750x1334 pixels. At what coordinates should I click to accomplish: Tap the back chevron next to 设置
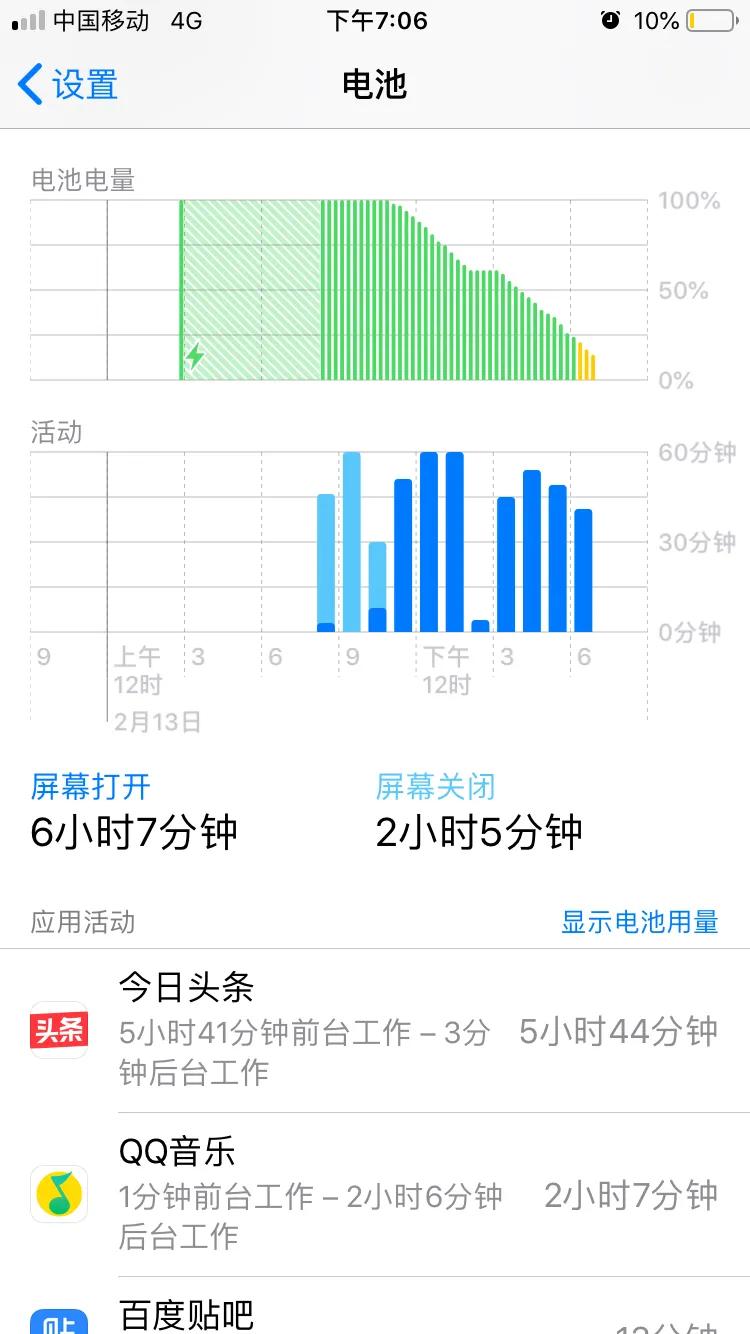(x=28, y=86)
